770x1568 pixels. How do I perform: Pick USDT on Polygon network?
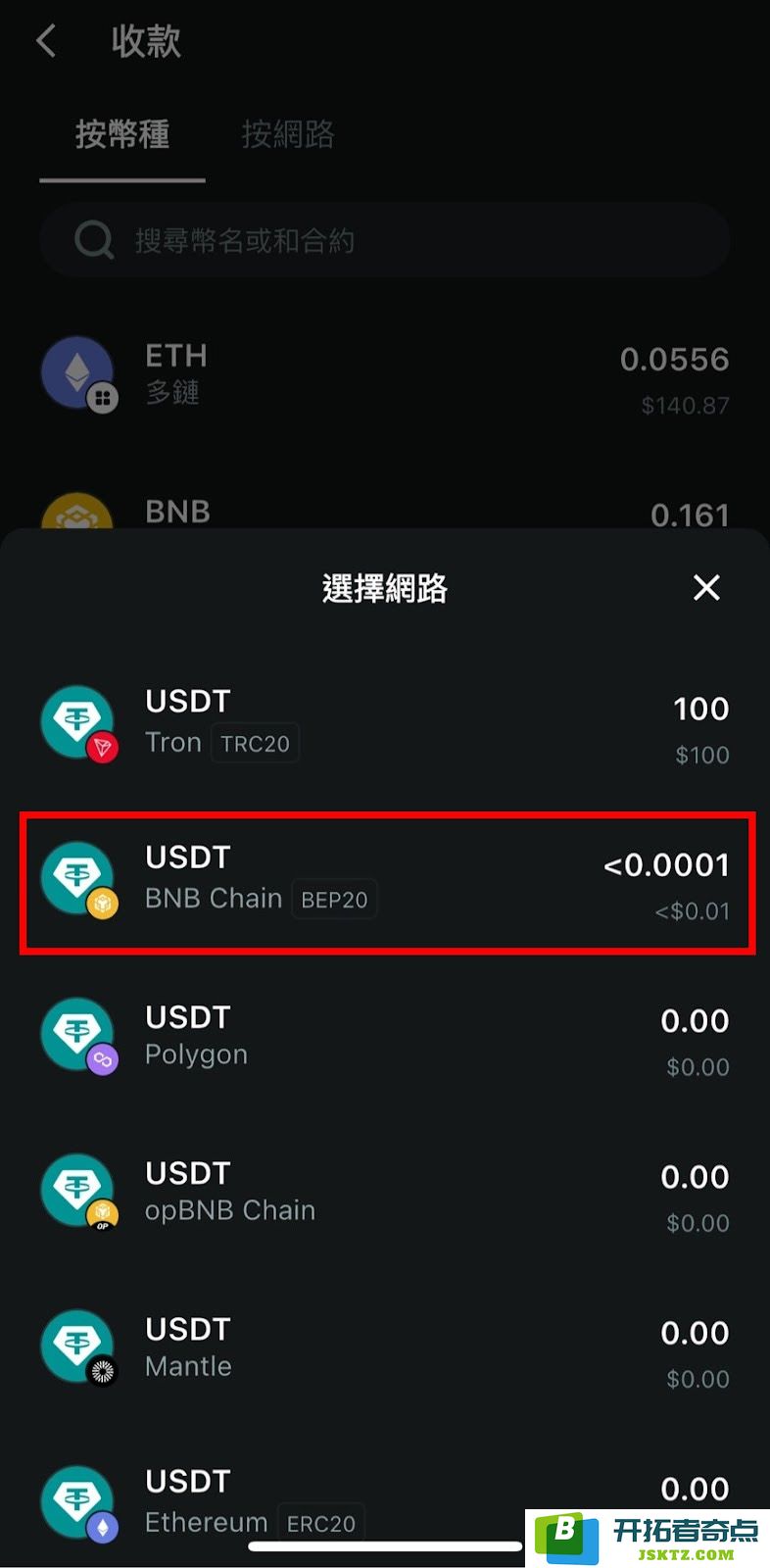[x=385, y=1037]
